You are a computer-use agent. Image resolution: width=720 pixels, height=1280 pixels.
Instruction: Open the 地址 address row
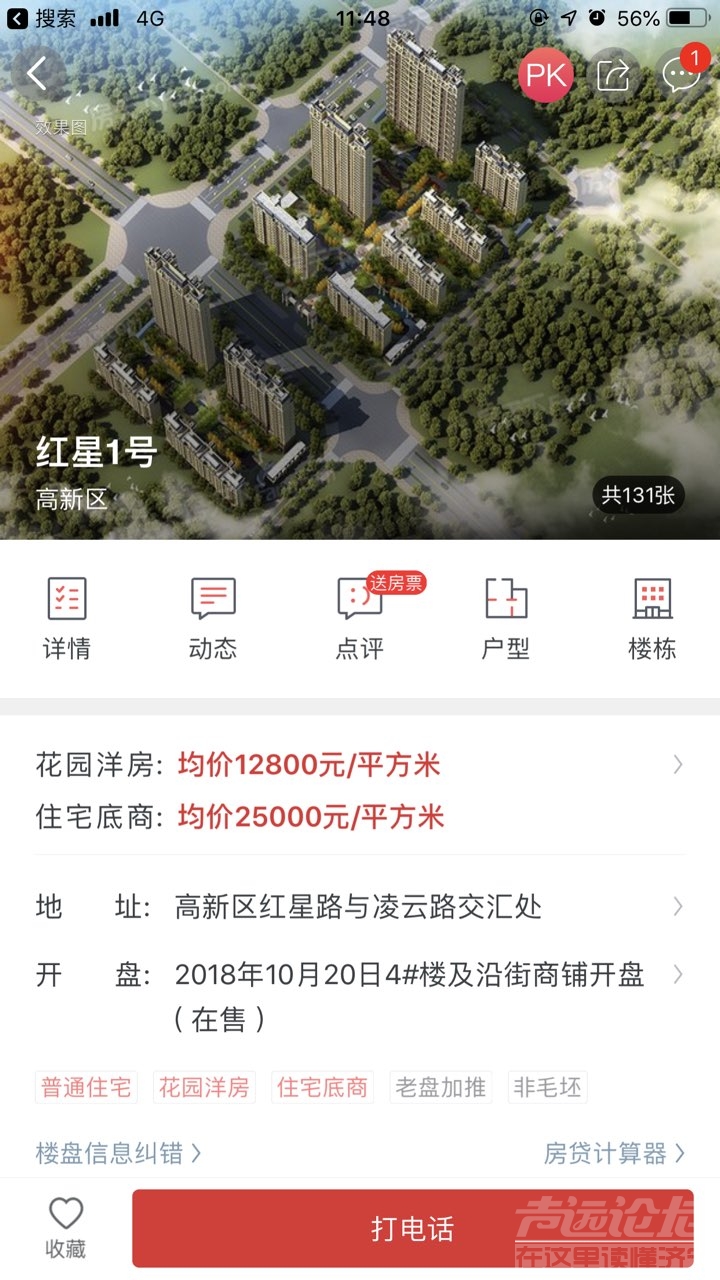tap(360, 907)
